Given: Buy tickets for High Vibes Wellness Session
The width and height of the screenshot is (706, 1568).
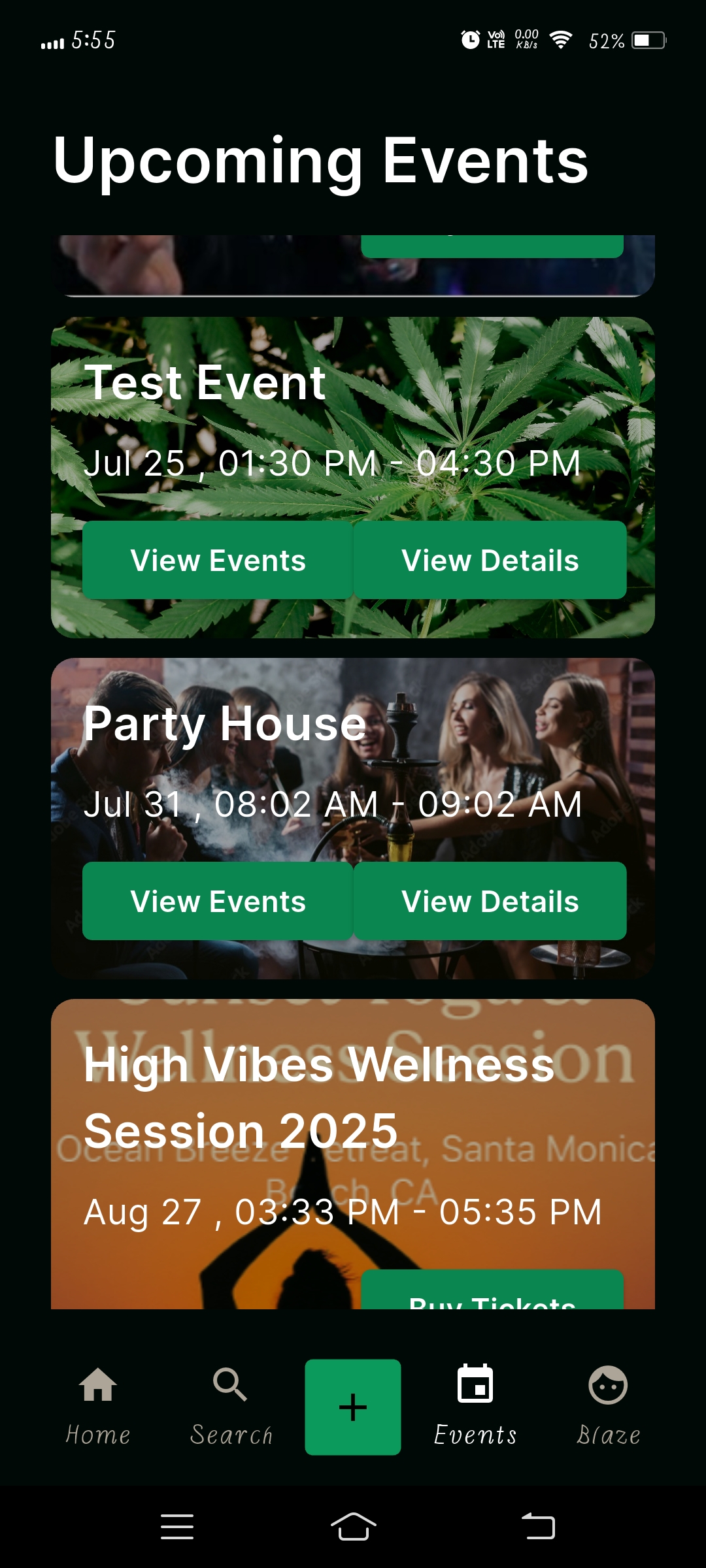Looking at the screenshot, I should (492, 1294).
